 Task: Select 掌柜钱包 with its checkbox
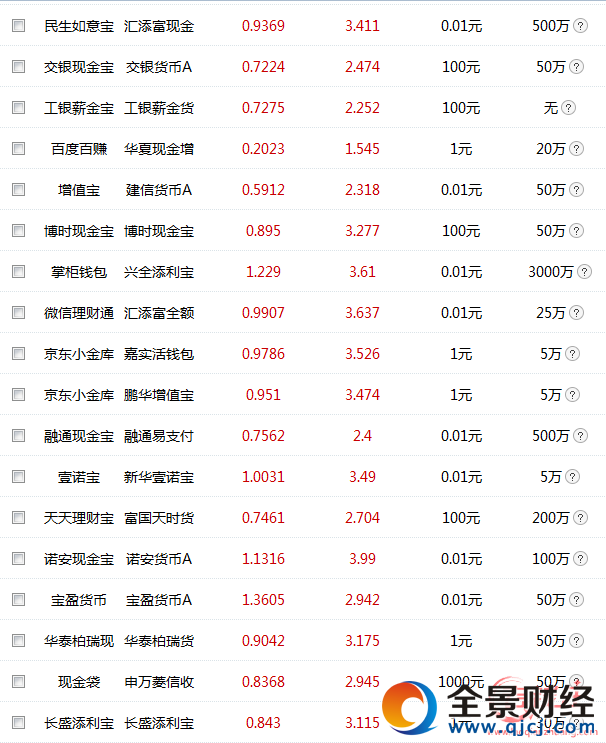(x=18, y=272)
